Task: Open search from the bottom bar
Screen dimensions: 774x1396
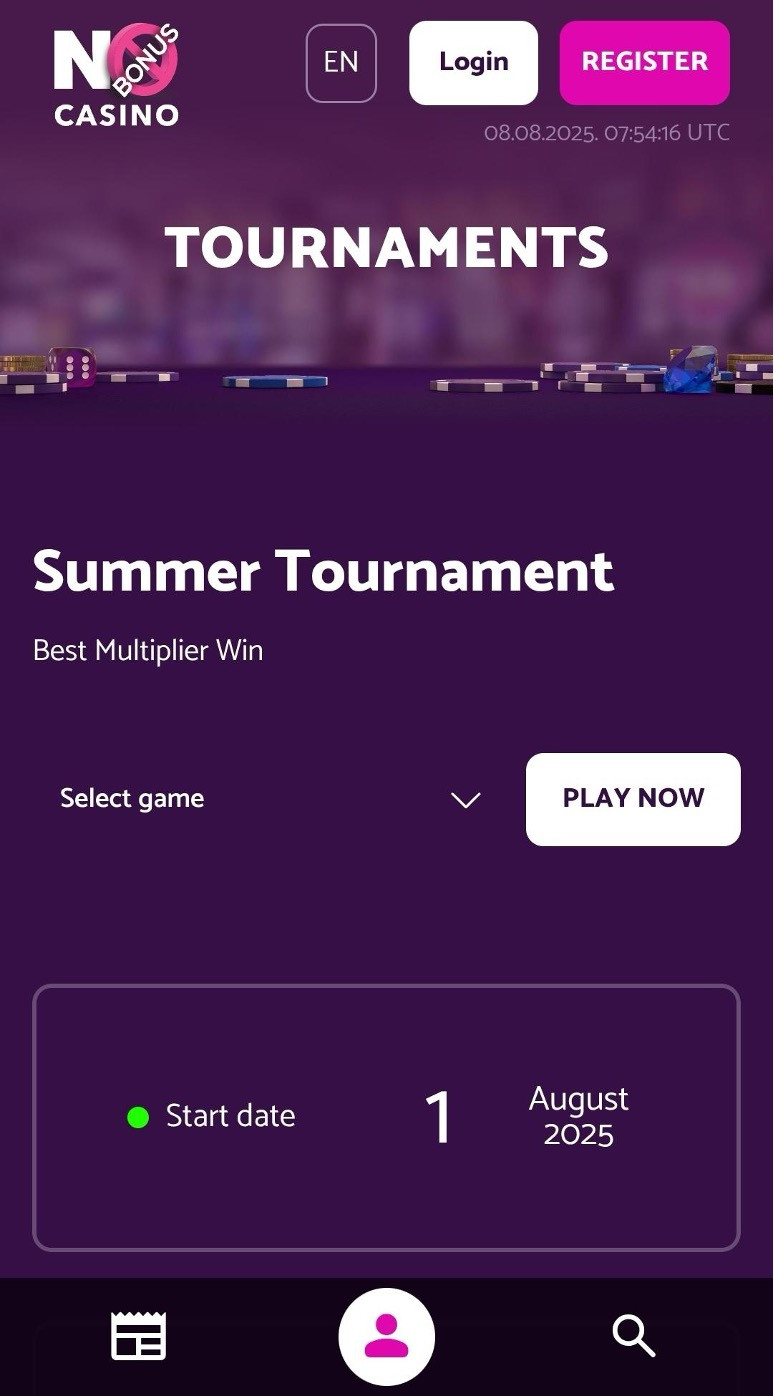Action: click(x=633, y=1336)
